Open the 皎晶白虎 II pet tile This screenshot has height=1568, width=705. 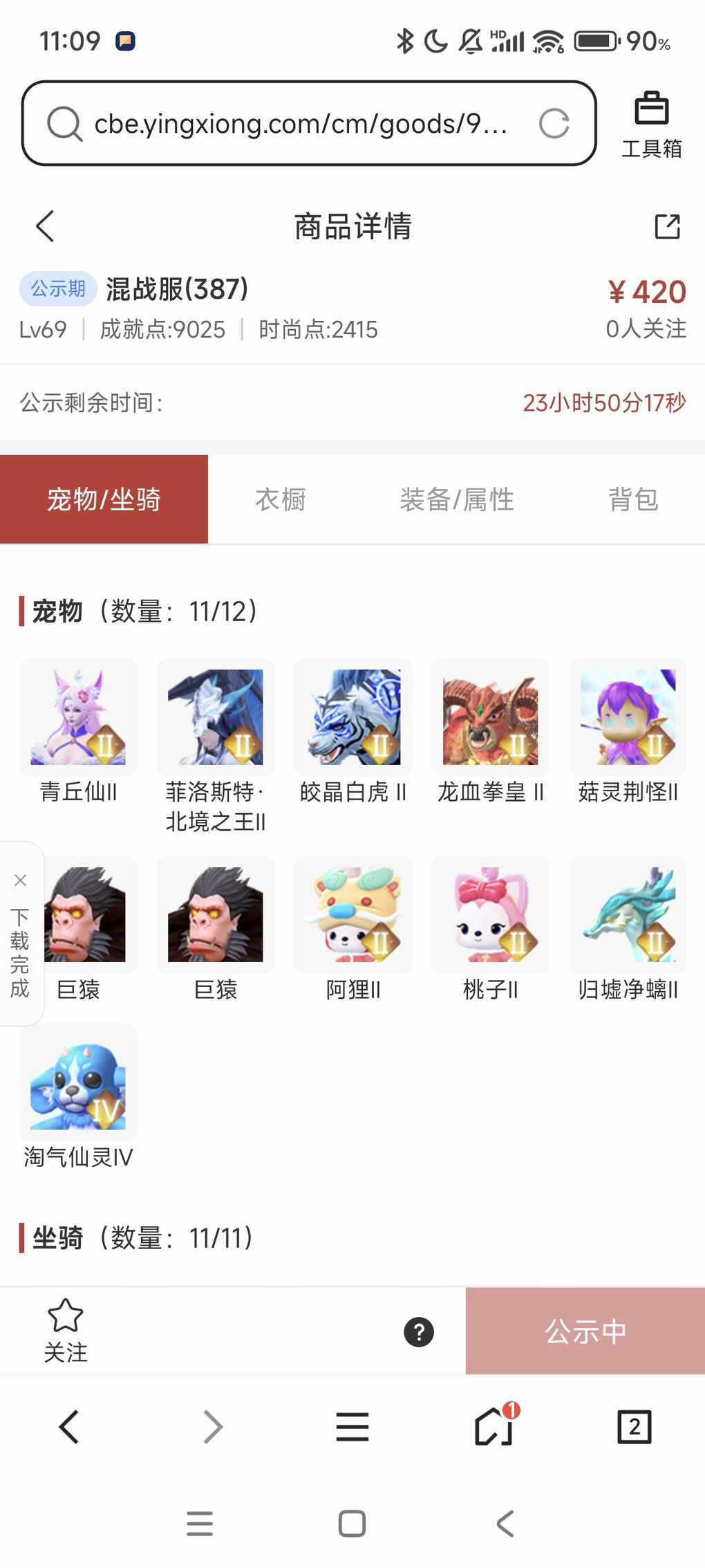353,717
